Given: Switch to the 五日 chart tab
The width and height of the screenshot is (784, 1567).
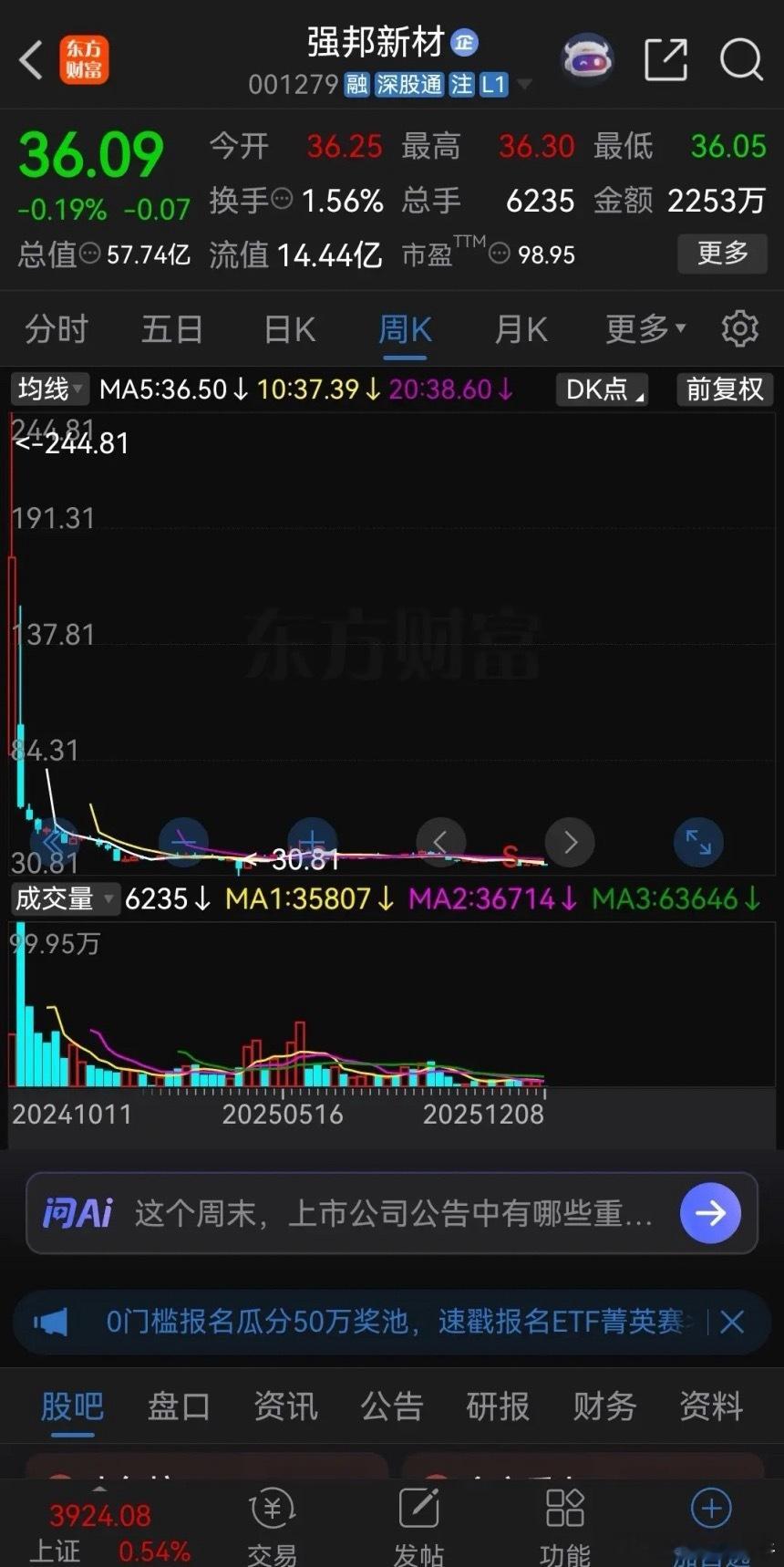Looking at the screenshot, I should (172, 329).
